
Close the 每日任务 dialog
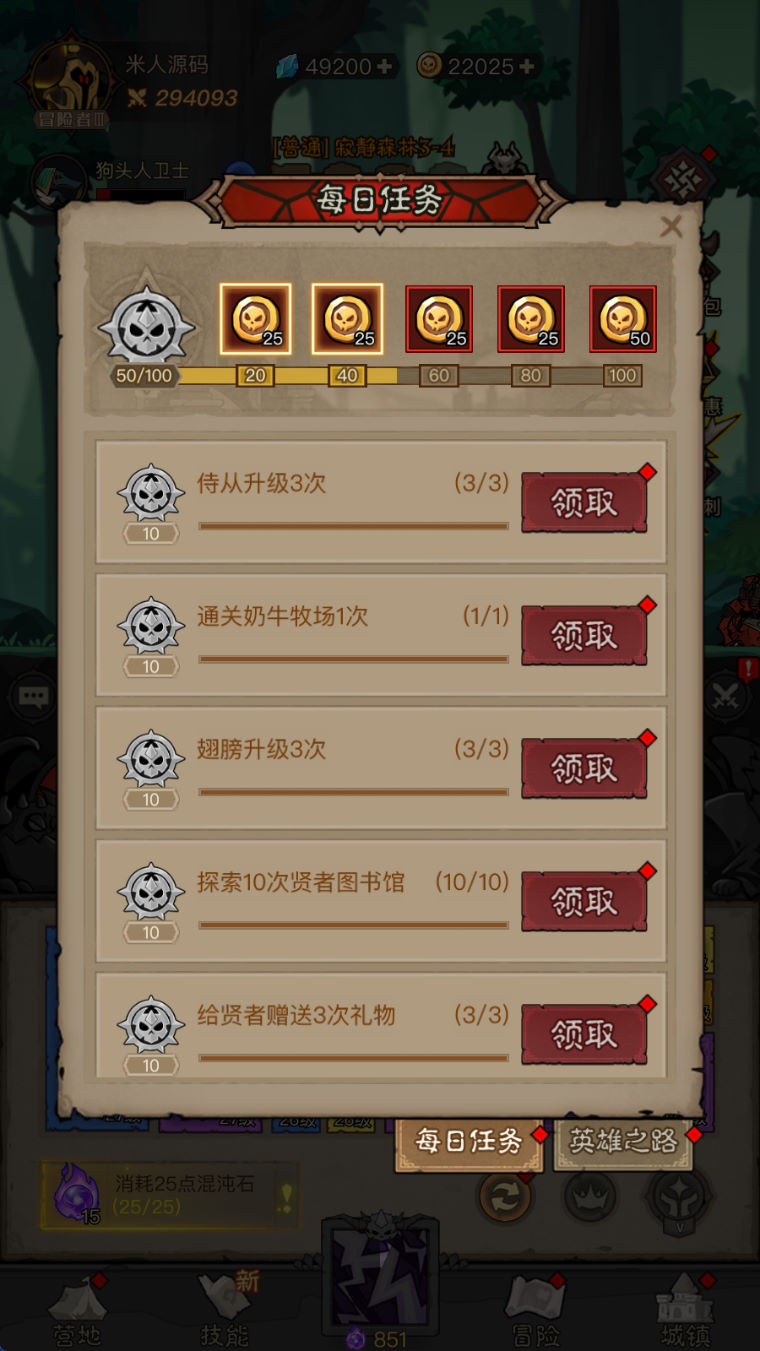[671, 227]
